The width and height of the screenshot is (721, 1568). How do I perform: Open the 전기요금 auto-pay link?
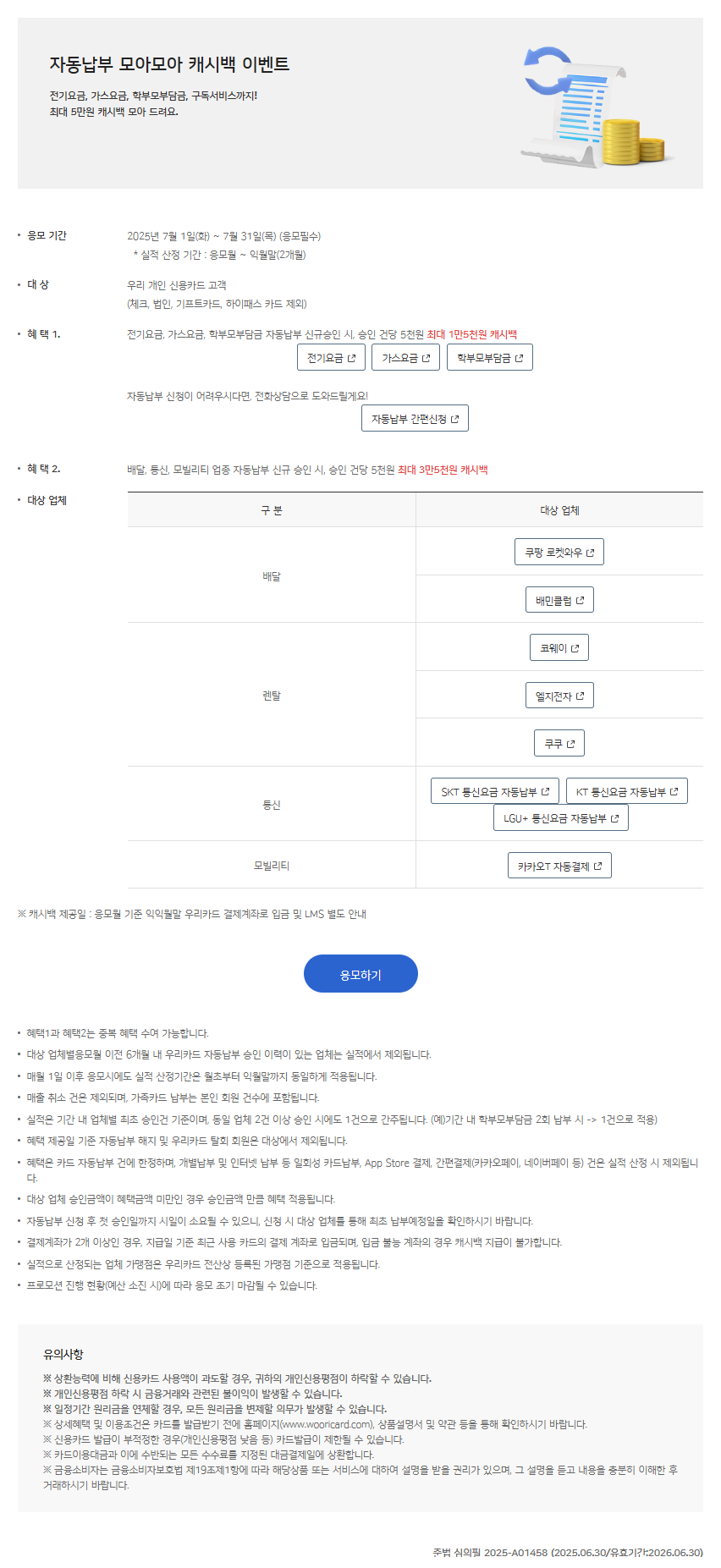pyautogui.click(x=331, y=358)
